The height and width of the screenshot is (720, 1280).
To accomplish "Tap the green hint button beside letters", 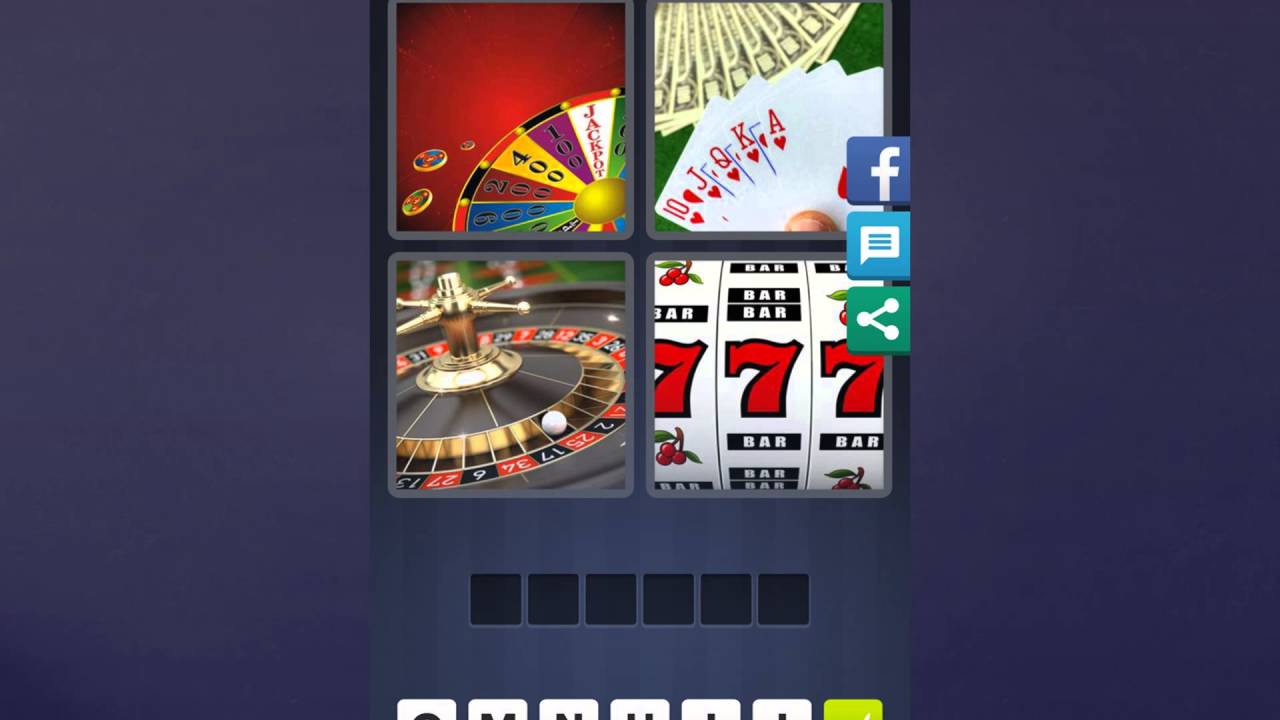I will pyautogui.click(x=853, y=711).
